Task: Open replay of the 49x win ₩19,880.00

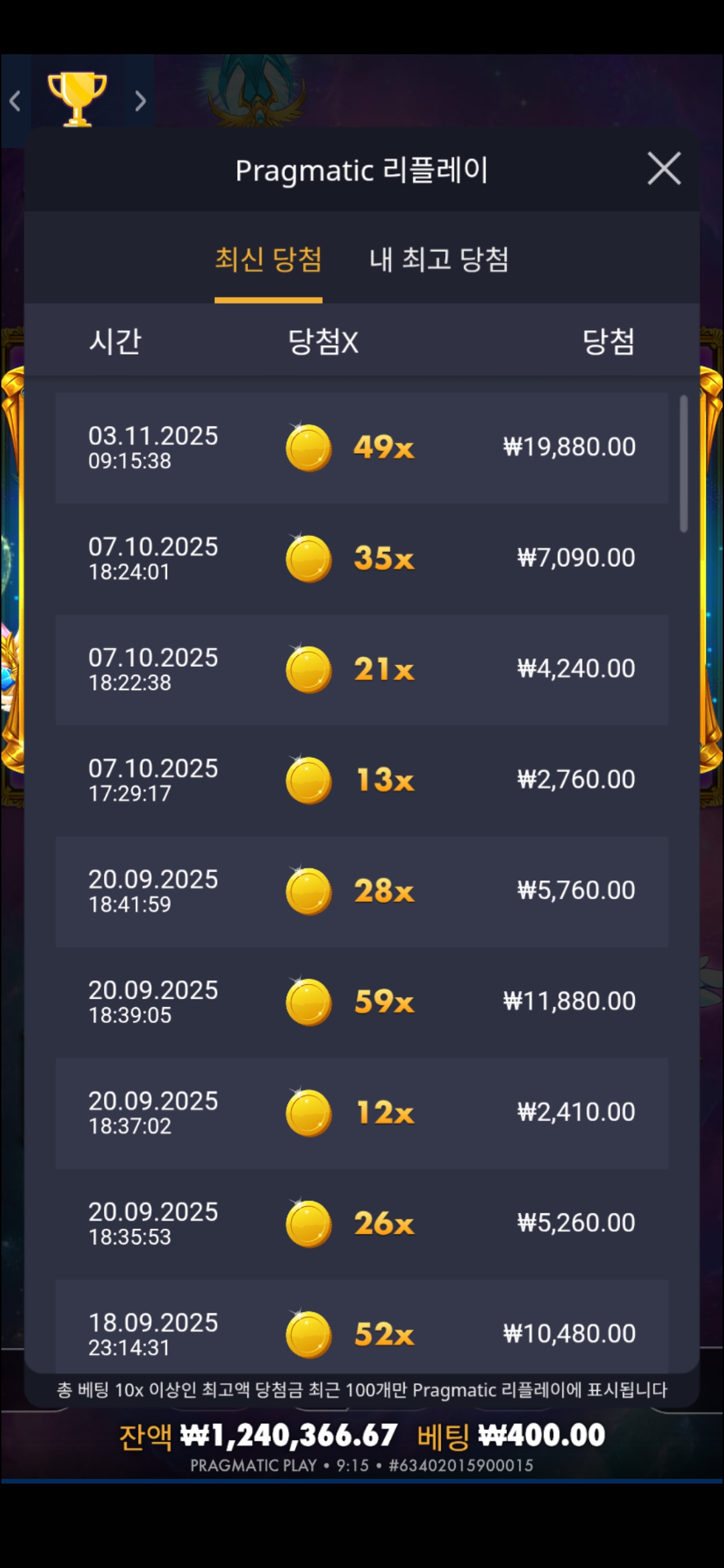Action: [362, 448]
